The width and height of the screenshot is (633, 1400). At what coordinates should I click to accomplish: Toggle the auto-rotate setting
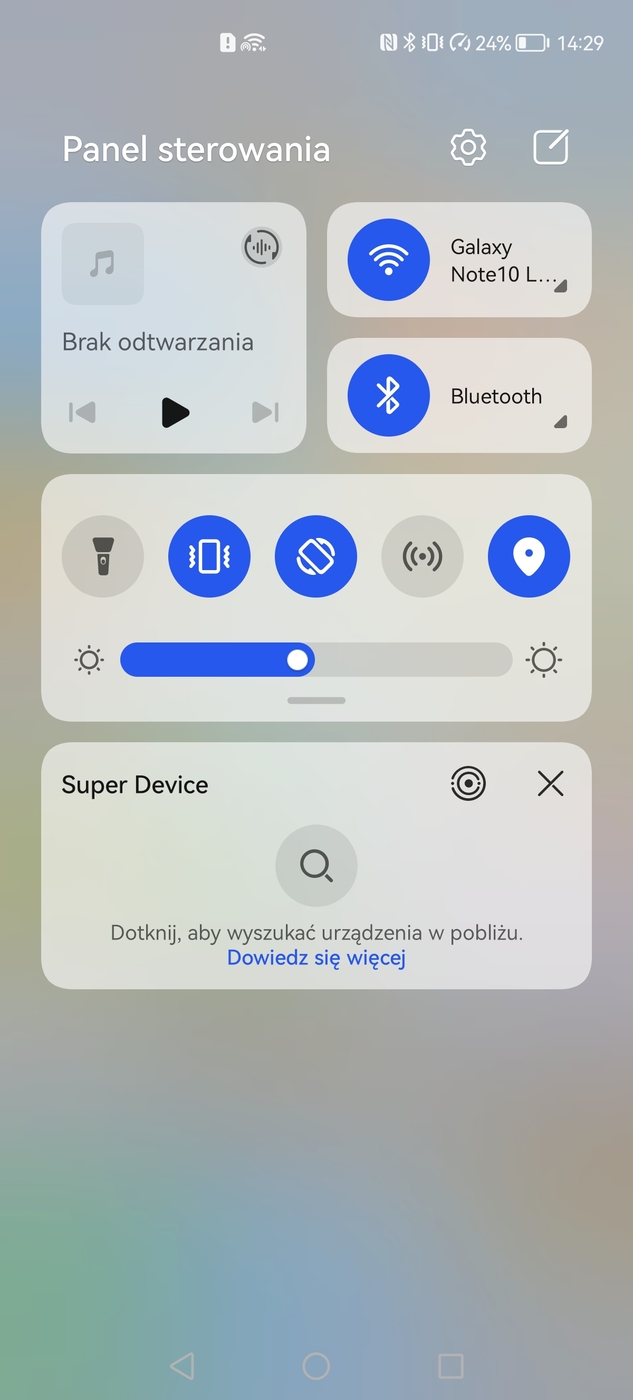point(316,557)
